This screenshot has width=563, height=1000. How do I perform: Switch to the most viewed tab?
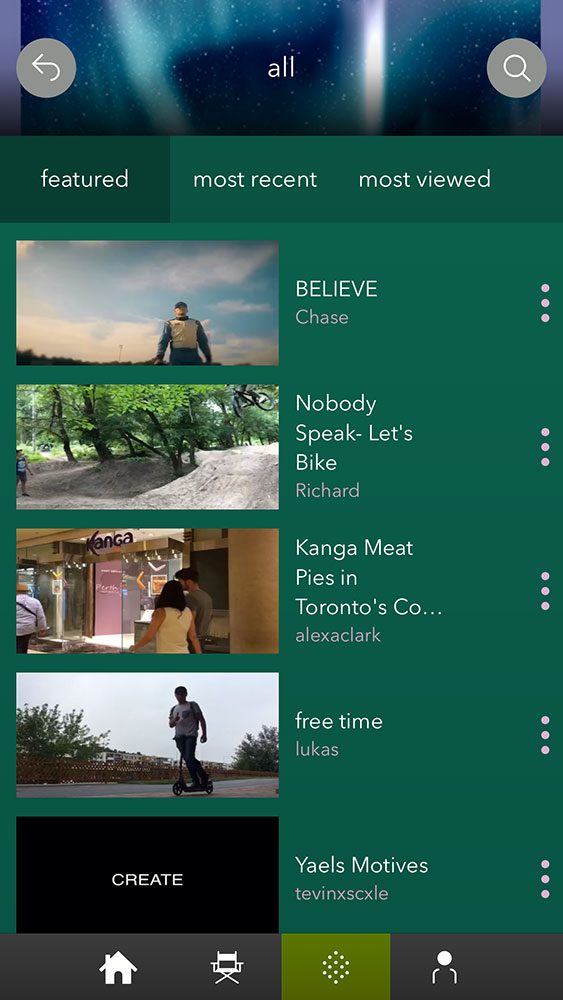click(425, 179)
